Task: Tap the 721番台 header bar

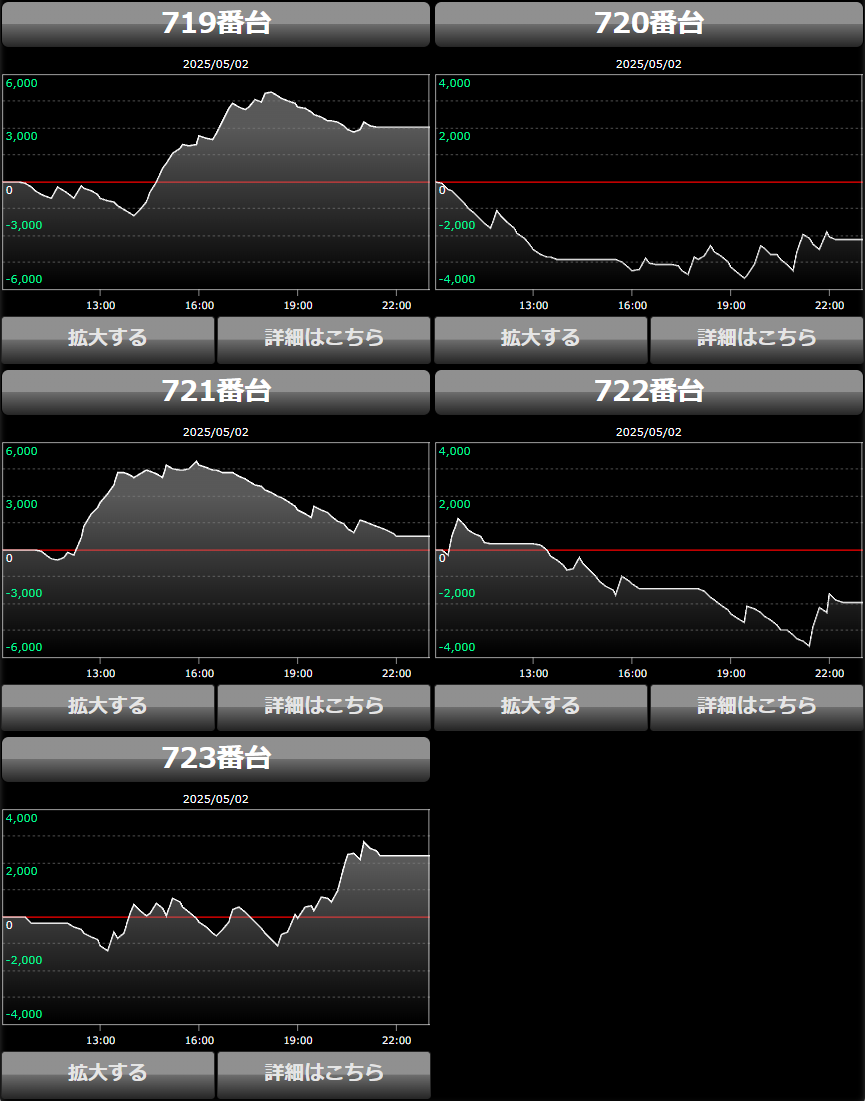Action: [216, 392]
